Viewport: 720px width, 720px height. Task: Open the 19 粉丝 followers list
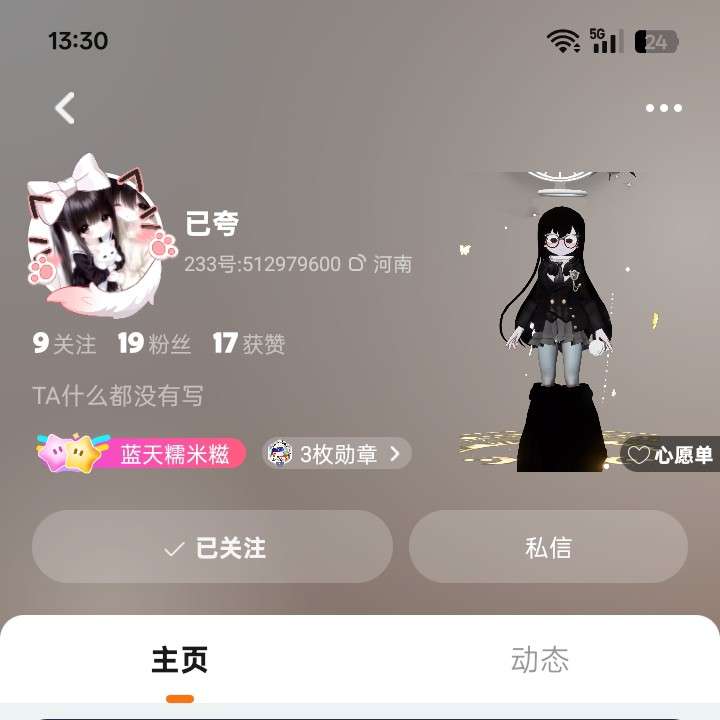(154, 344)
